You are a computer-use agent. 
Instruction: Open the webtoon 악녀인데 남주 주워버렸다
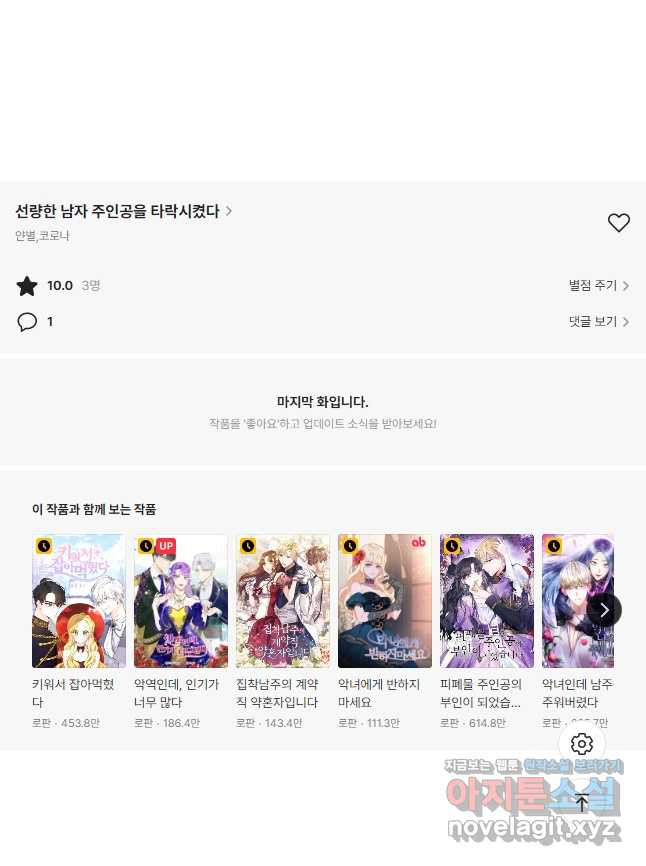572,601
